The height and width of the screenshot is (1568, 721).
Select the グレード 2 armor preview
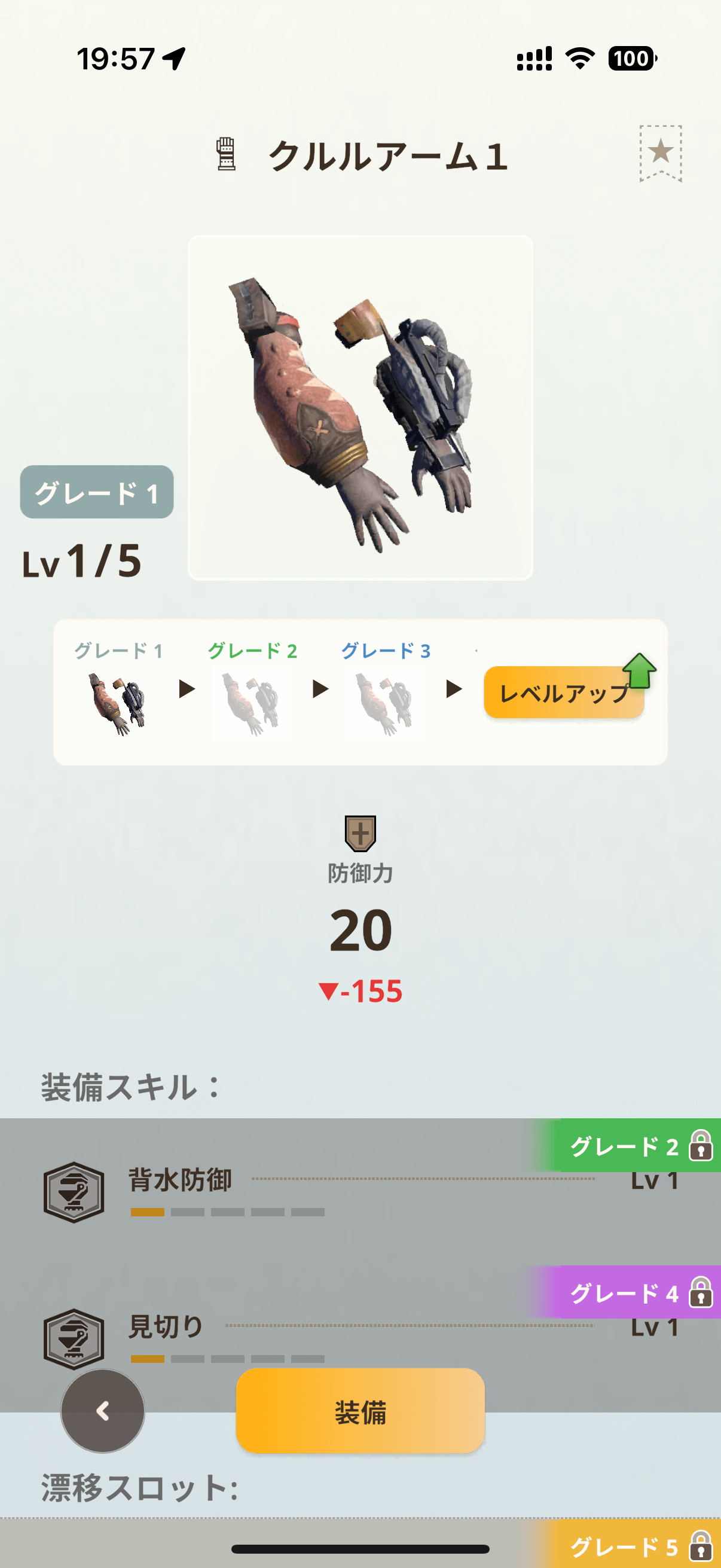click(x=252, y=703)
